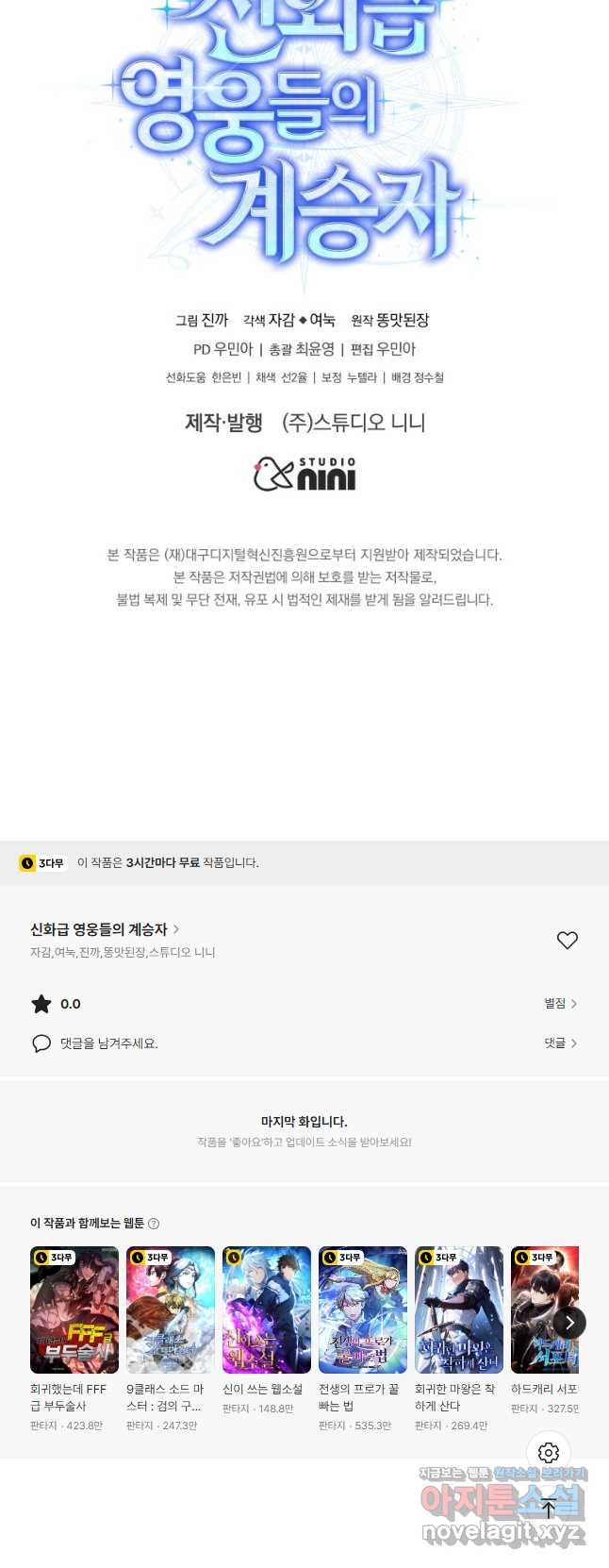Like this series with the heart icon
The image size is (609, 1568).
point(567,940)
